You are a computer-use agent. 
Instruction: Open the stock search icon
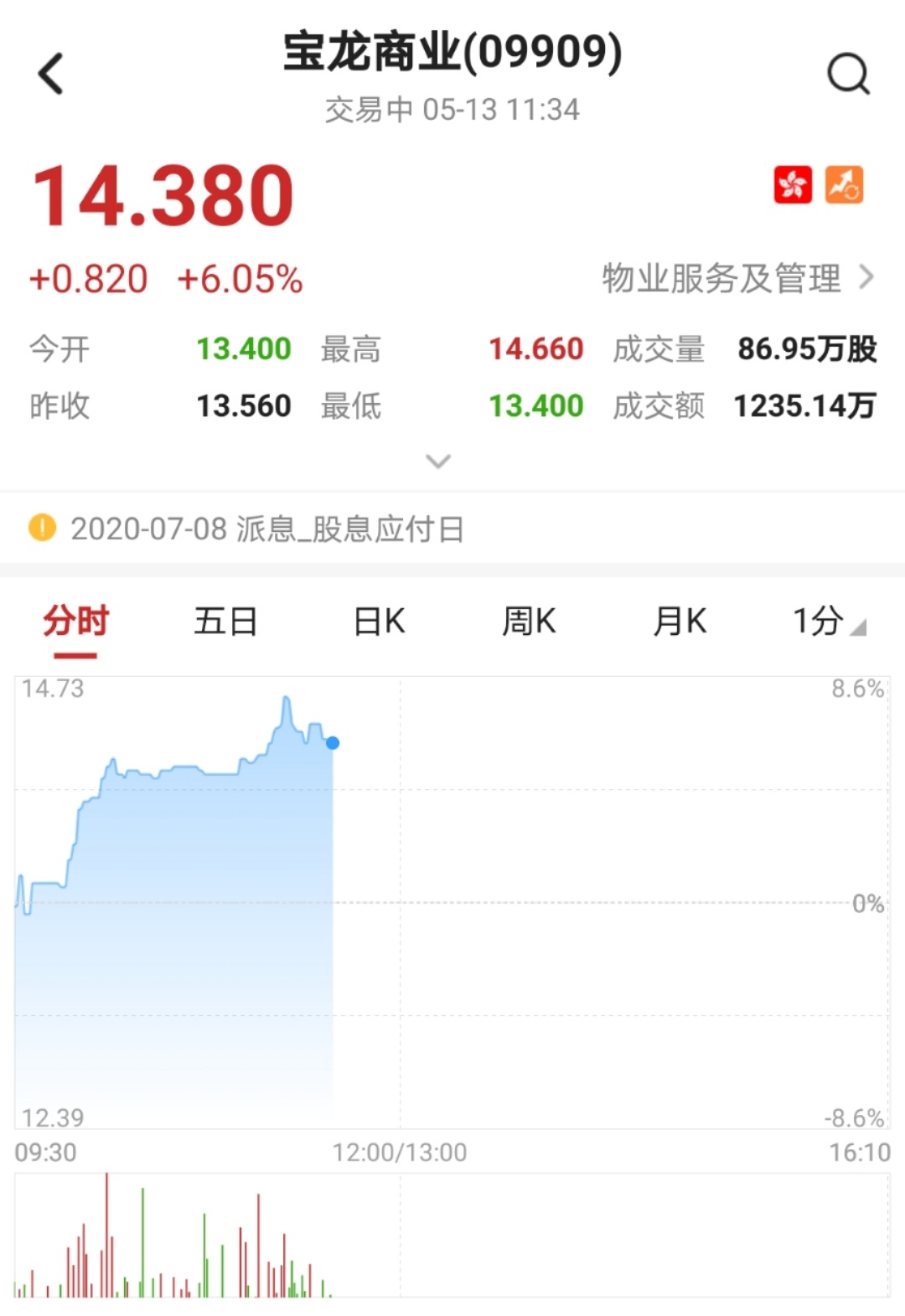click(848, 74)
